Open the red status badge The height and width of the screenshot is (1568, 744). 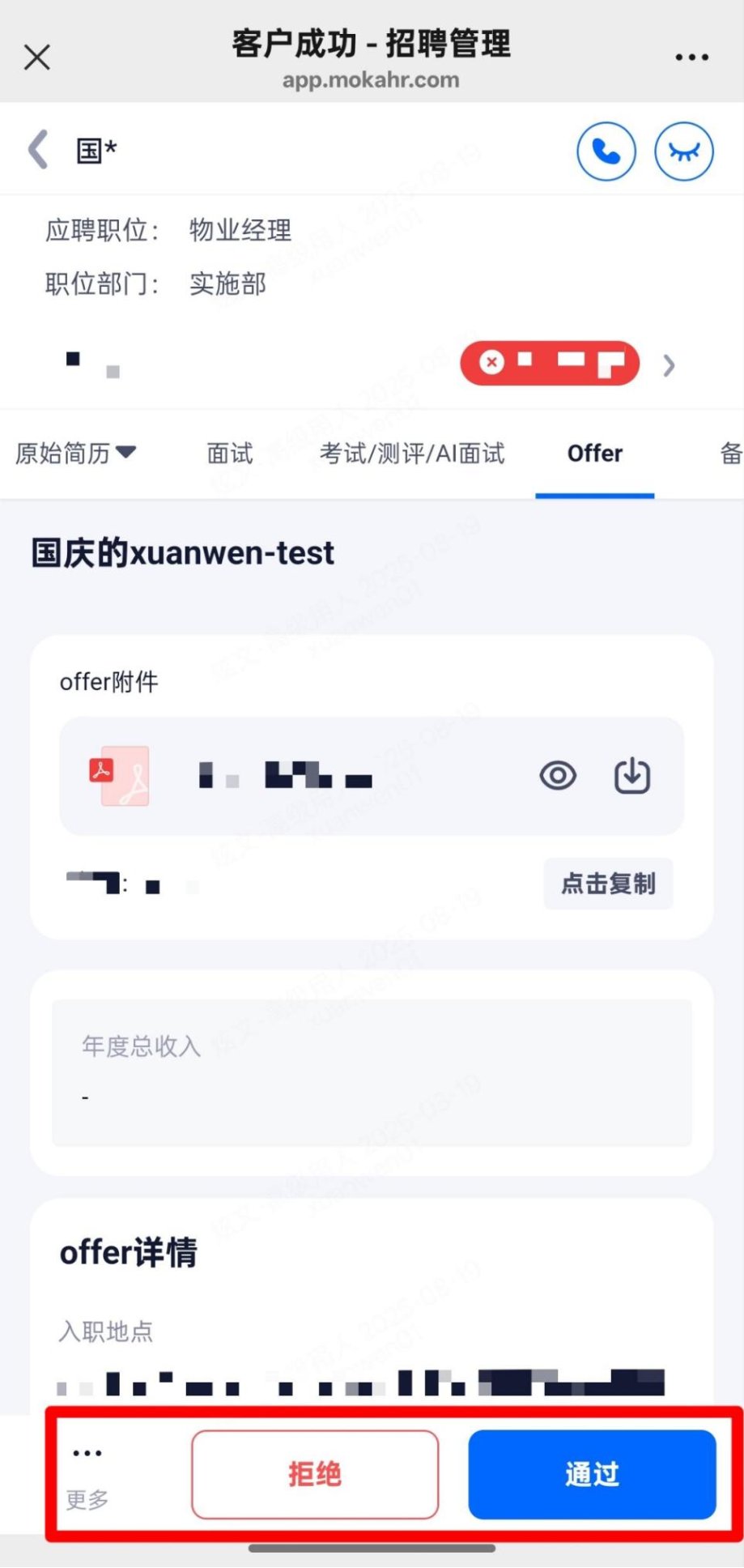click(551, 364)
